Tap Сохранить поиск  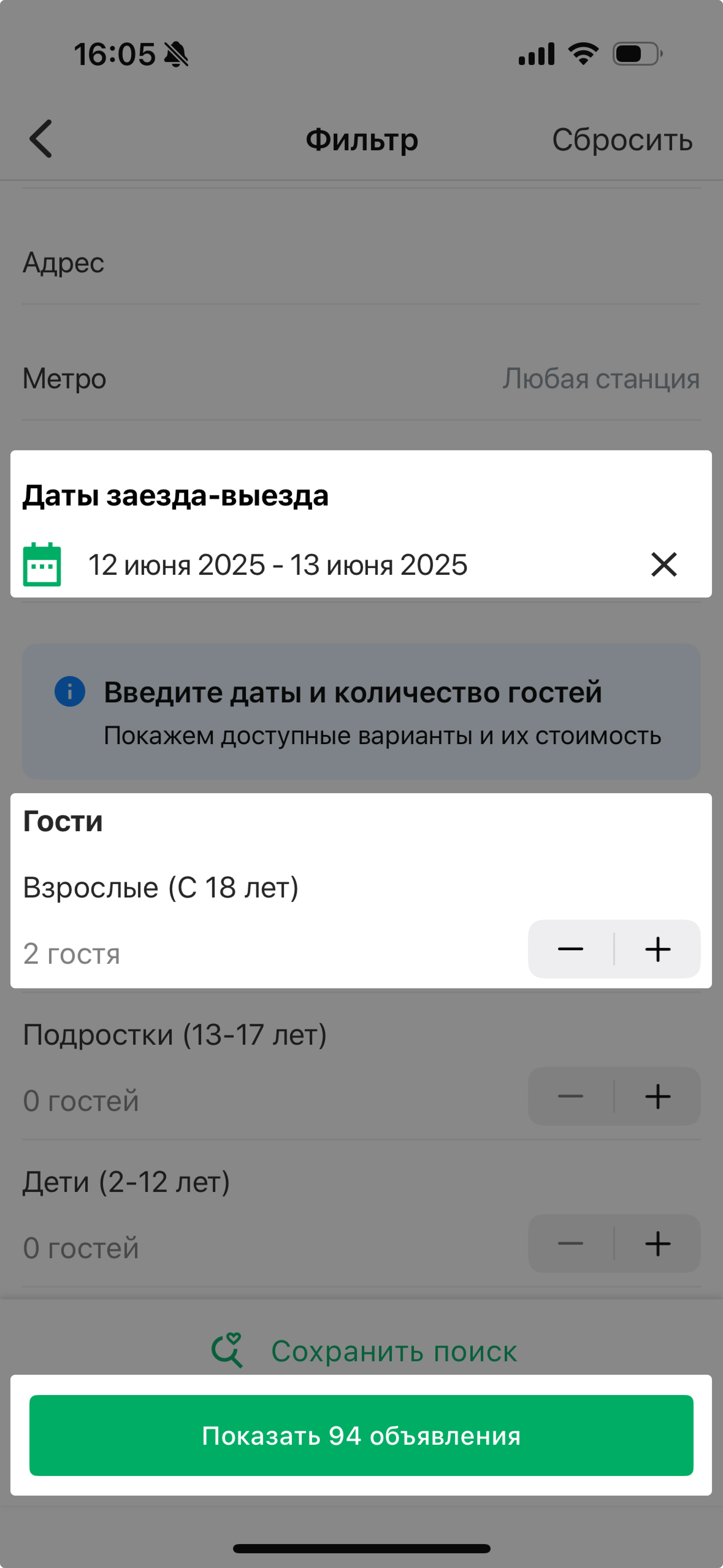[364, 1351]
